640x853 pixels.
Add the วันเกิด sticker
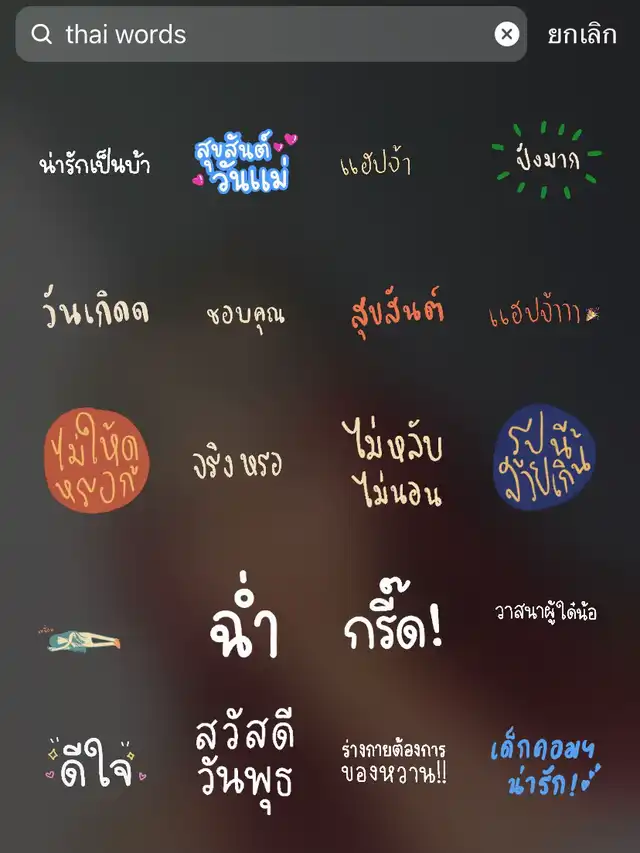(x=95, y=311)
